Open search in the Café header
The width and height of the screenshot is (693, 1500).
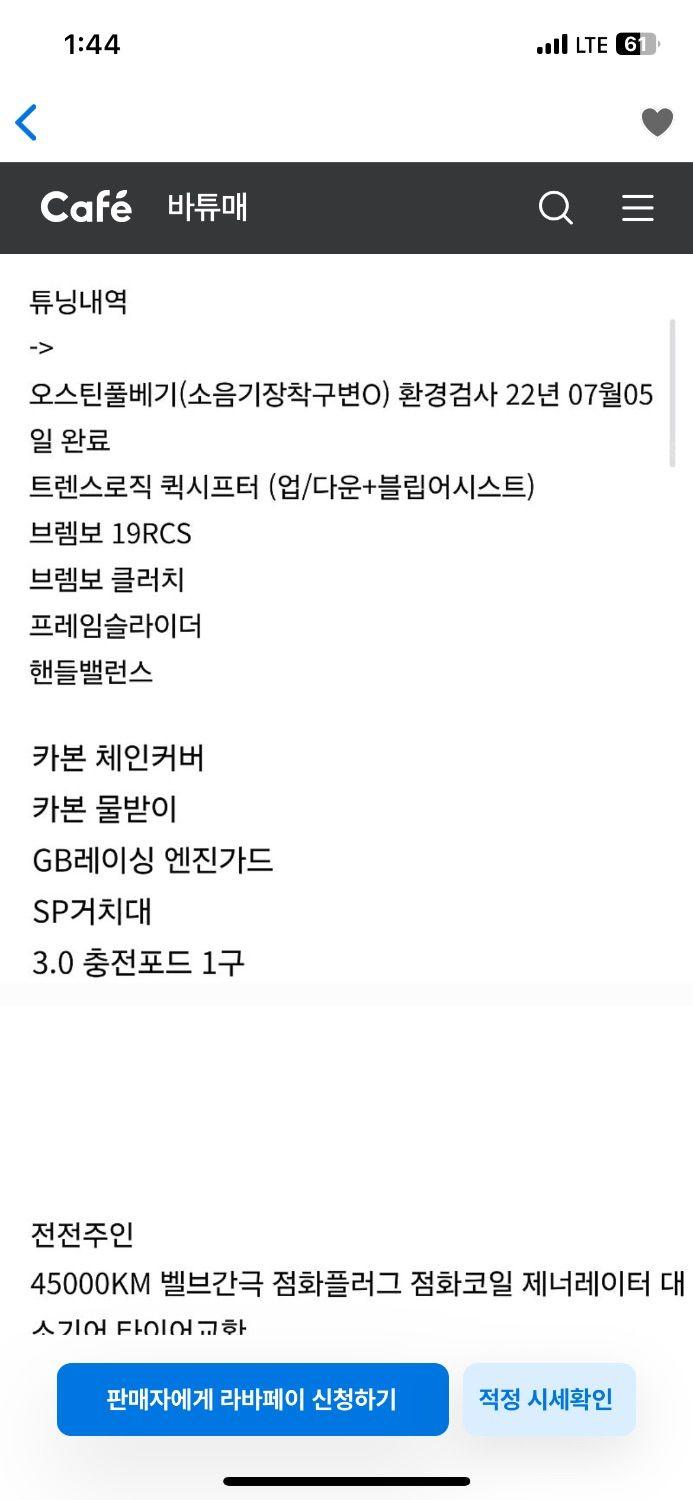(x=555, y=208)
